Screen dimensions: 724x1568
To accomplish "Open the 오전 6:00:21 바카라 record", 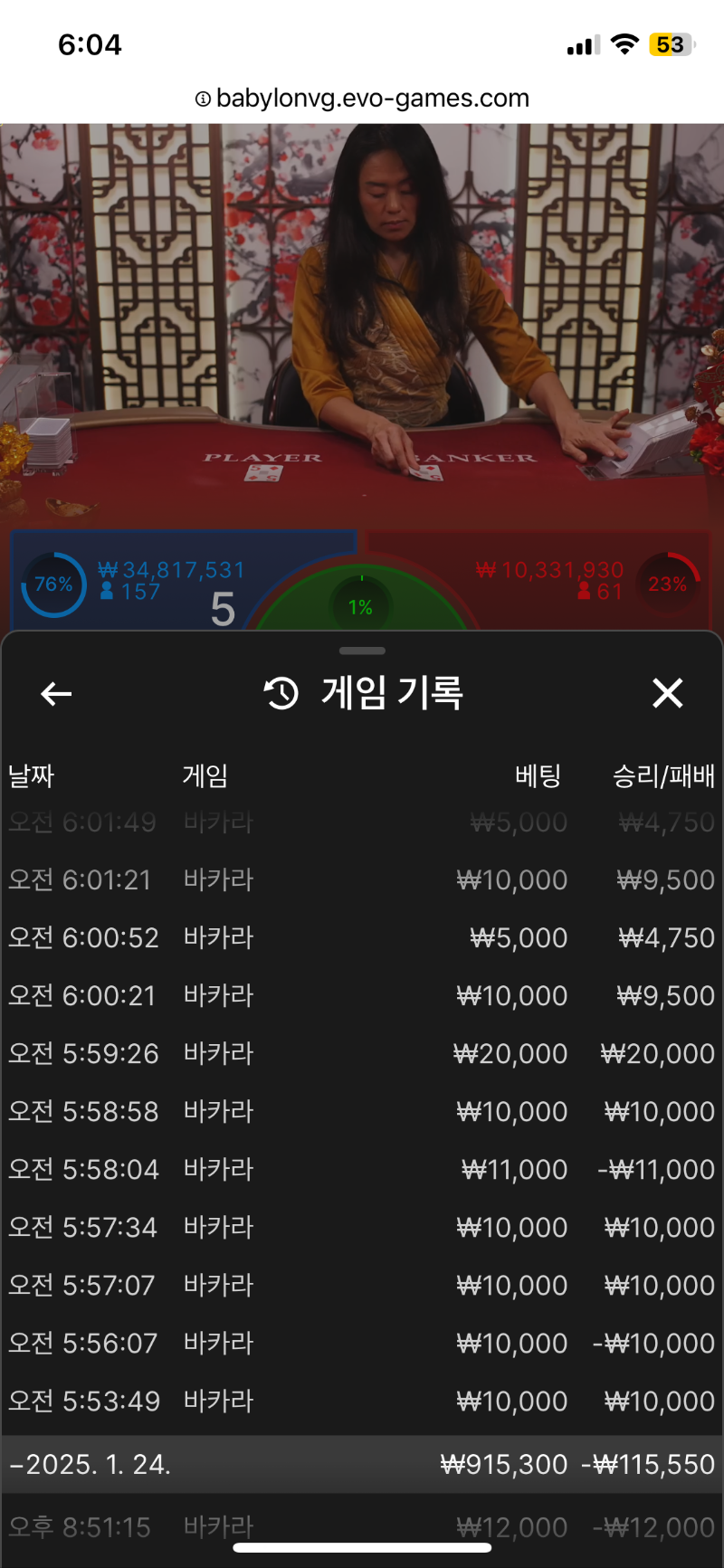I will (362, 996).
